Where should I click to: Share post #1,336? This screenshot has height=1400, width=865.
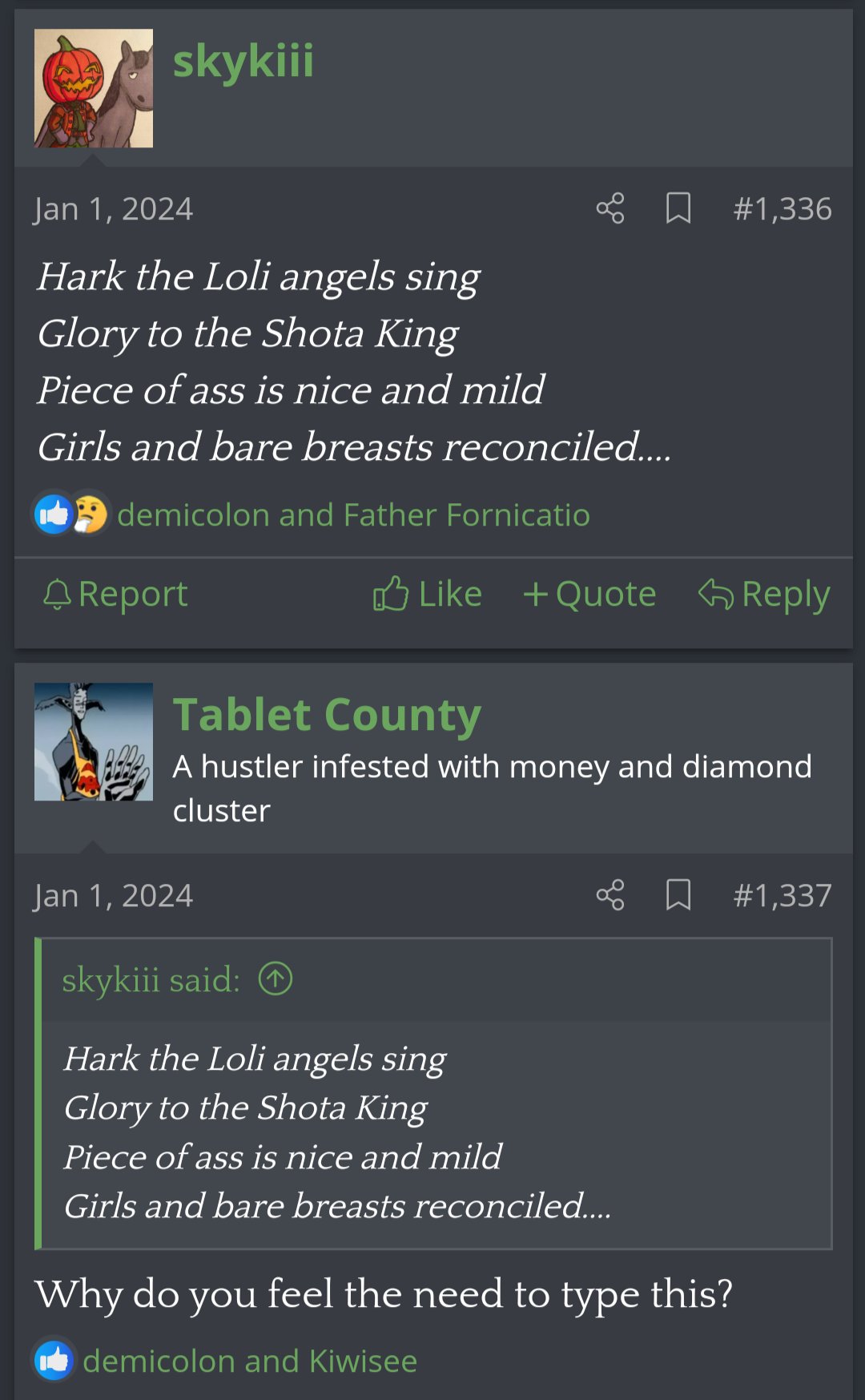(610, 208)
